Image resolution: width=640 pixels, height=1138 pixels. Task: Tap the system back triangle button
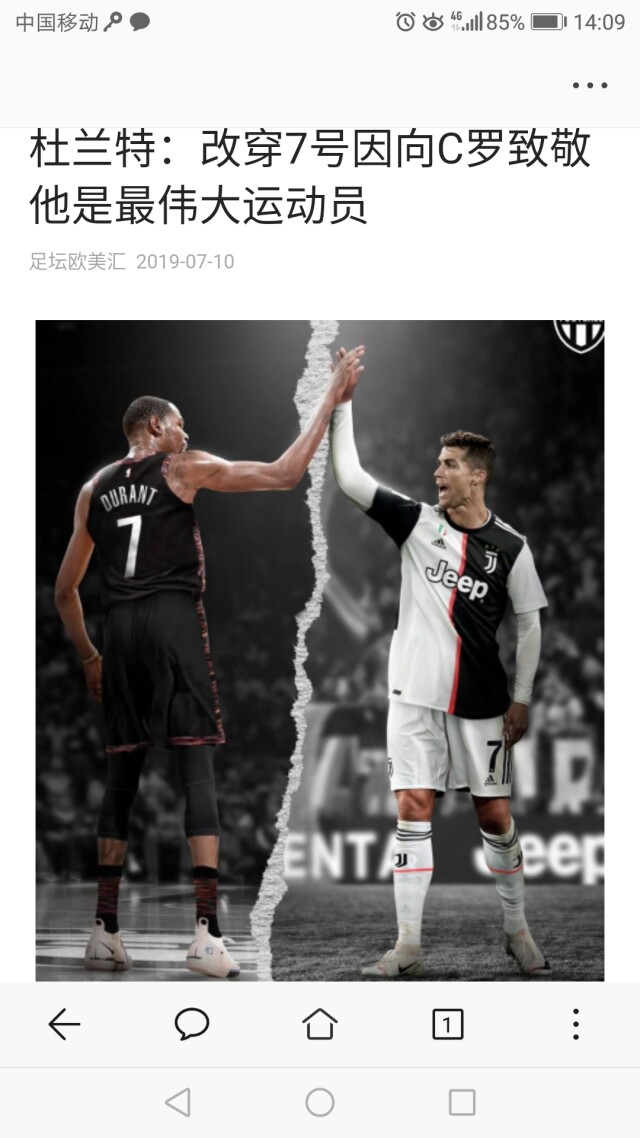point(178,1102)
